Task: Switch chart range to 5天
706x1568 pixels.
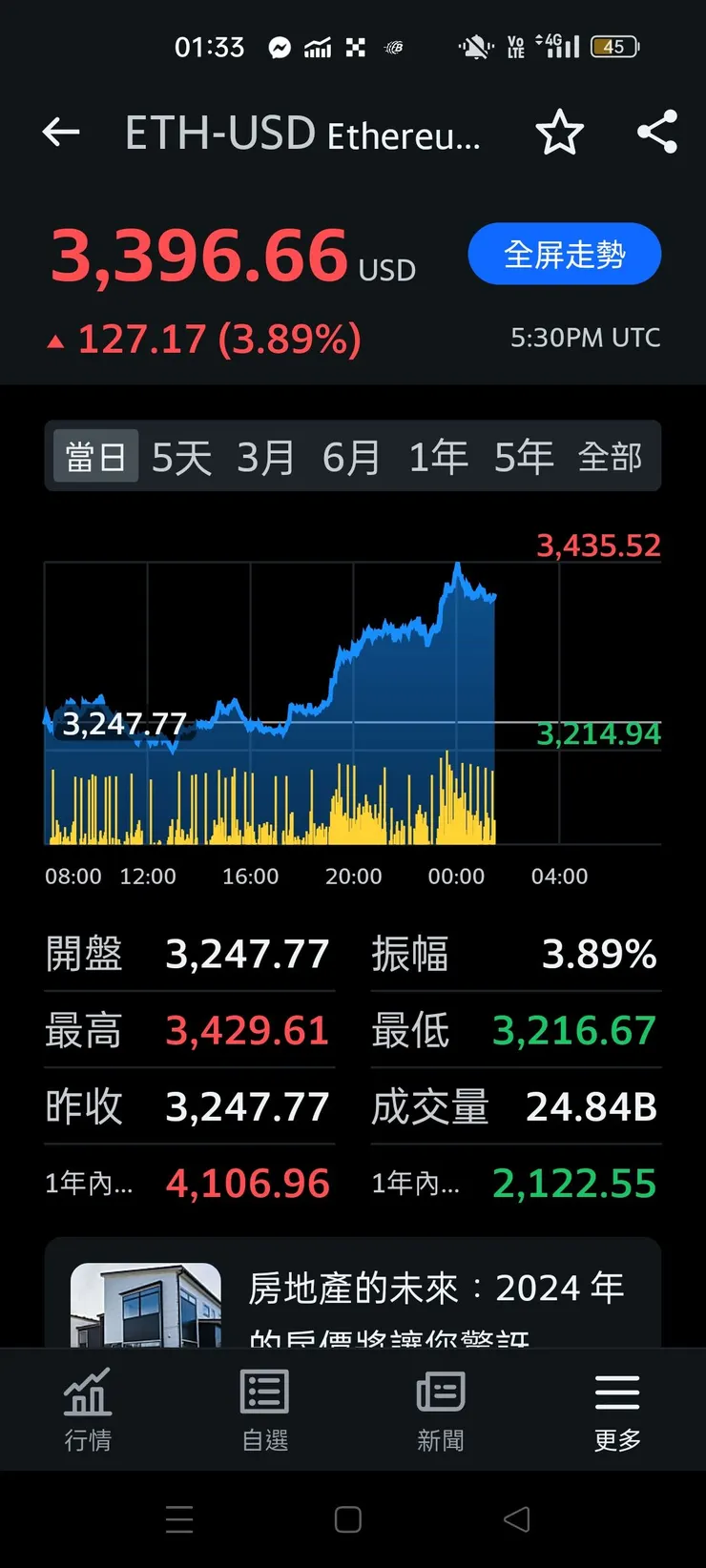Action: pyautogui.click(x=177, y=456)
